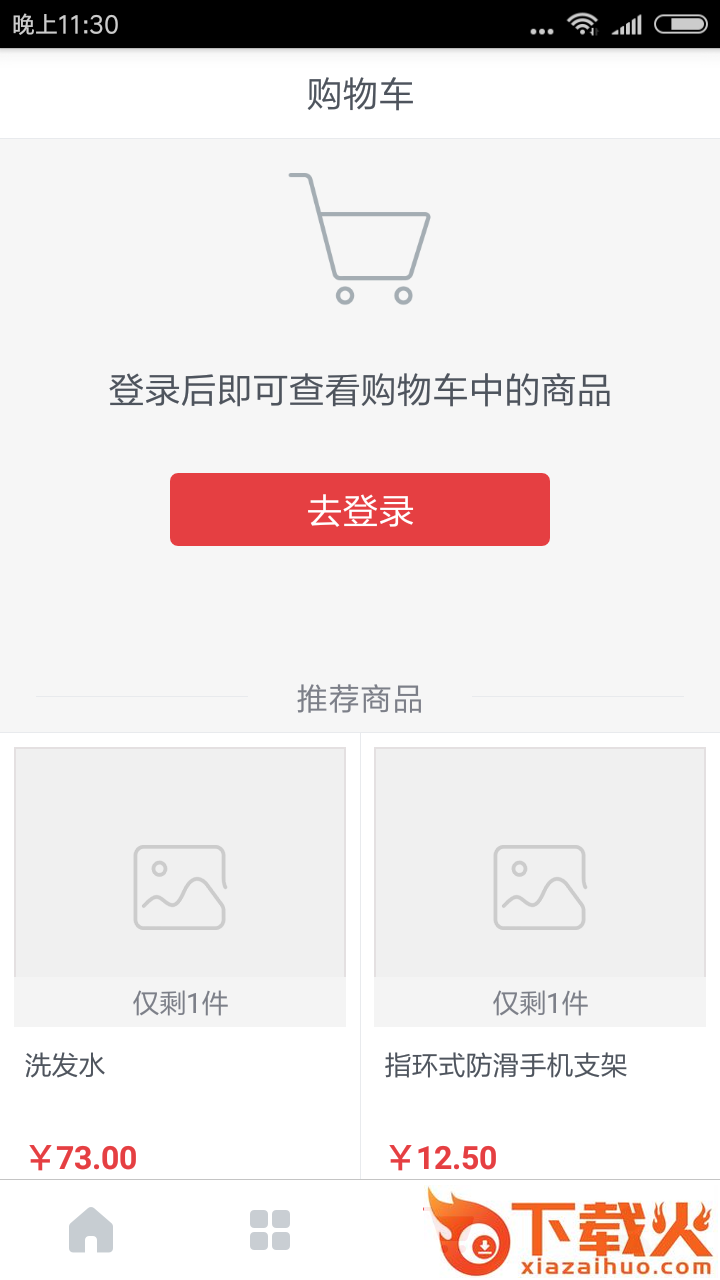Tap the ¥12.50 price of the phone holder
Screen dimensions: 720x1280
coord(442,1157)
